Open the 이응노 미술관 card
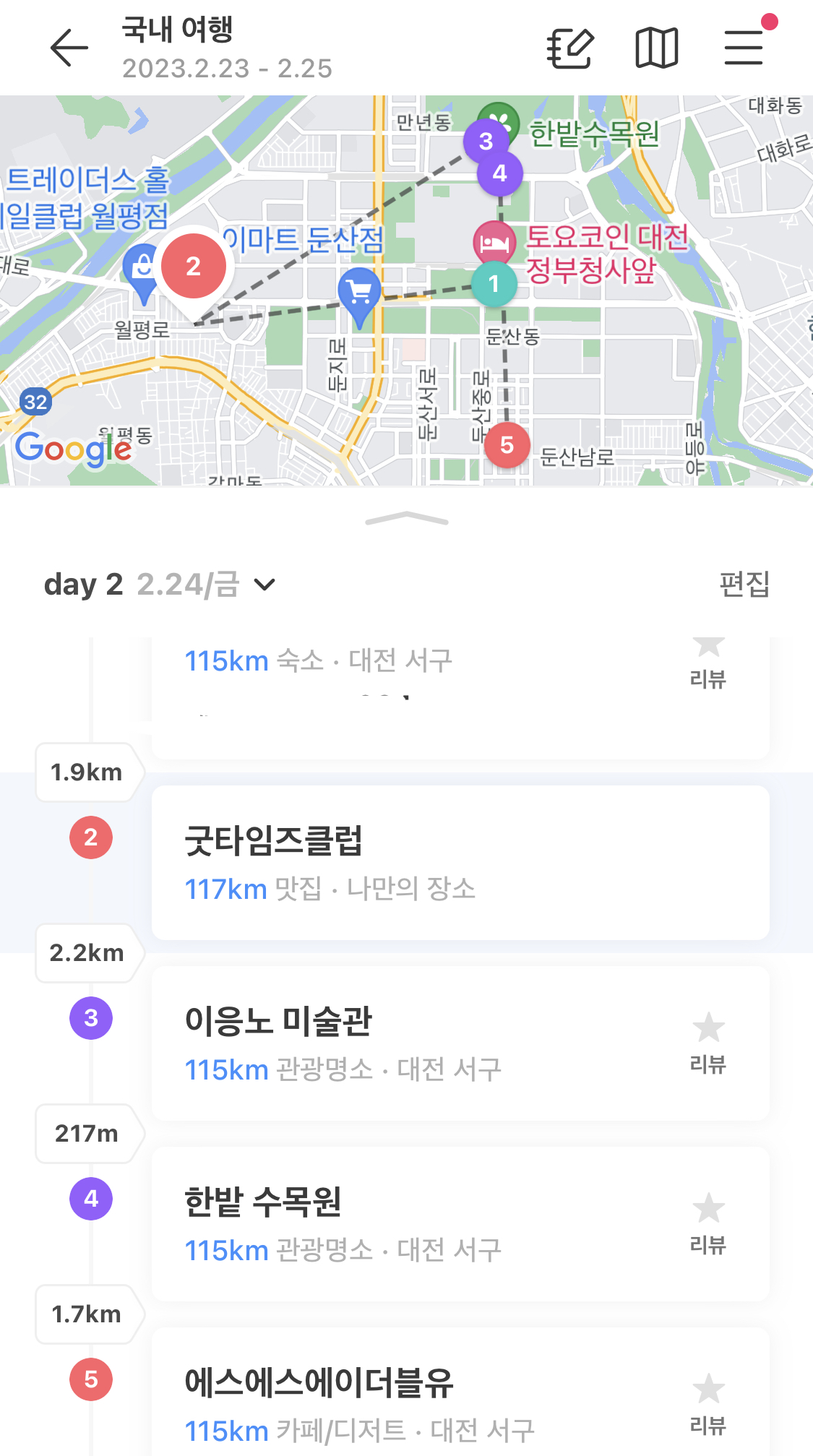 (460, 1043)
